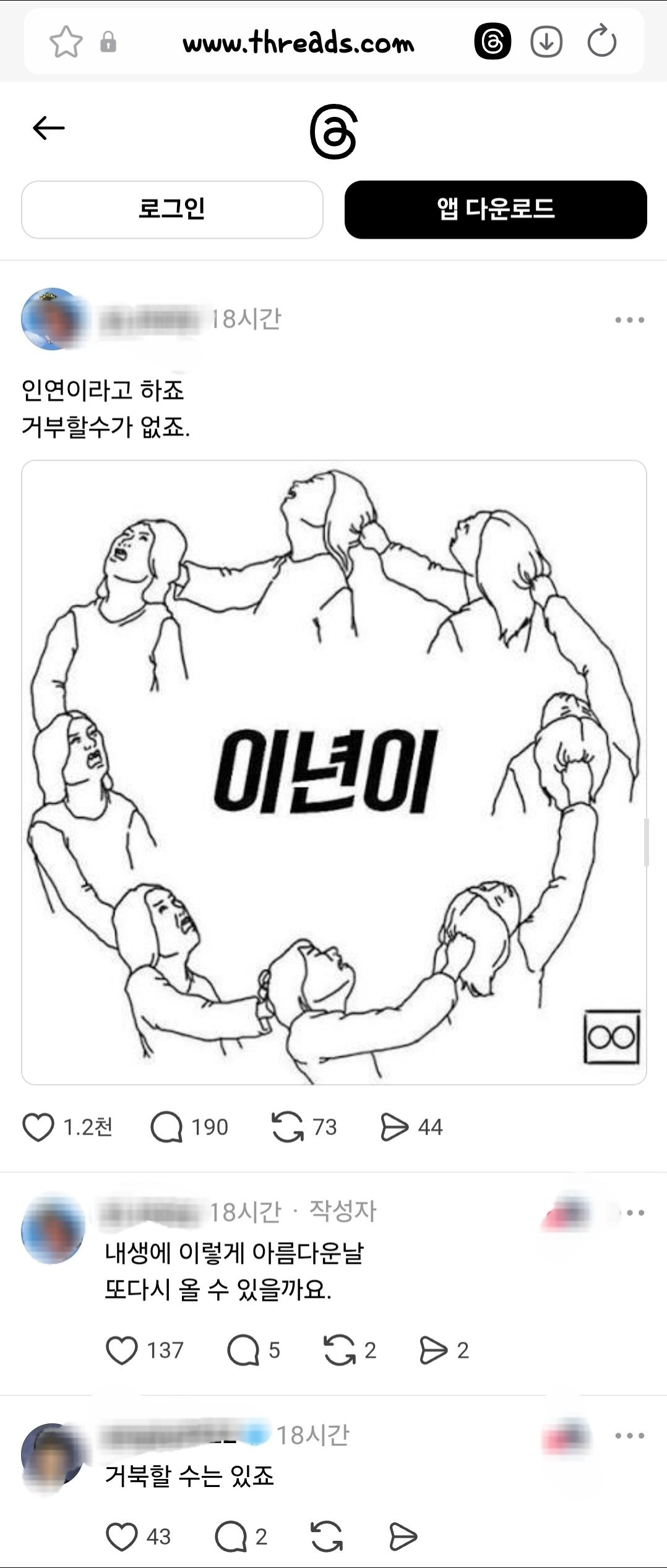This screenshot has width=667, height=1568.
Task: Open the main post author's profile picture
Action: coord(52,319)
